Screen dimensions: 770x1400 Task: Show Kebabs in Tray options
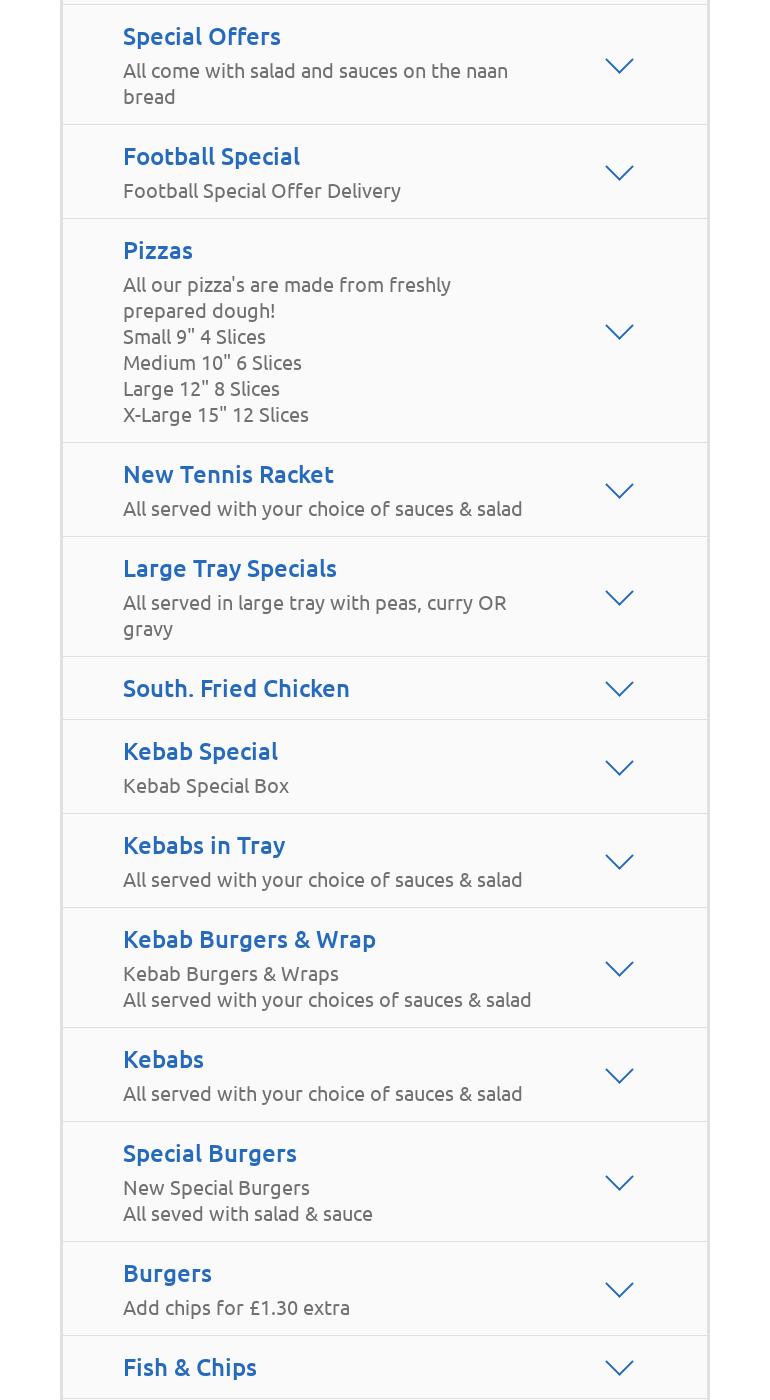(619, 862)
